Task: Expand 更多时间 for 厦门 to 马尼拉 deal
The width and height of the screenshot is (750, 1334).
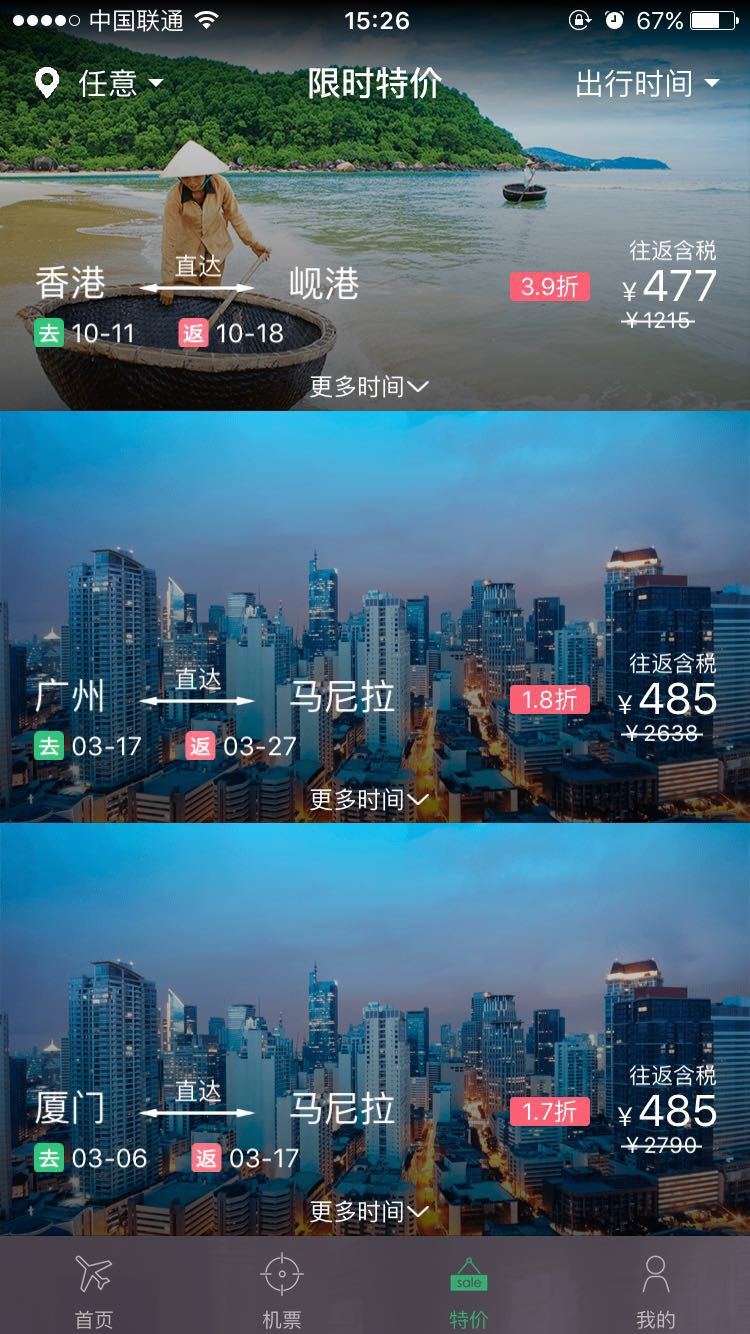Action: pyautogui.click(x=369, y=1212)
